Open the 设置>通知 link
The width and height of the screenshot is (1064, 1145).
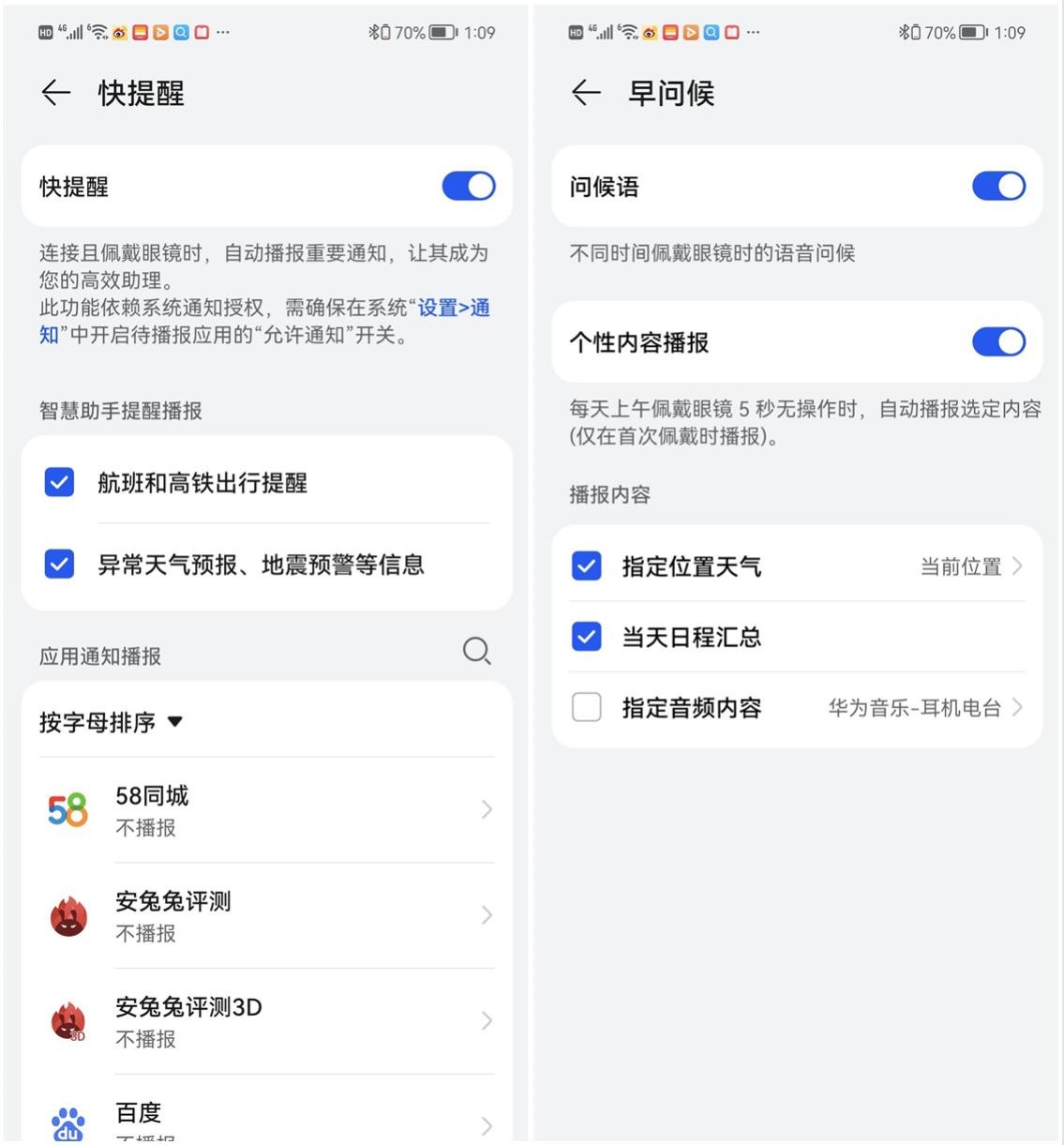click(453, 309)
